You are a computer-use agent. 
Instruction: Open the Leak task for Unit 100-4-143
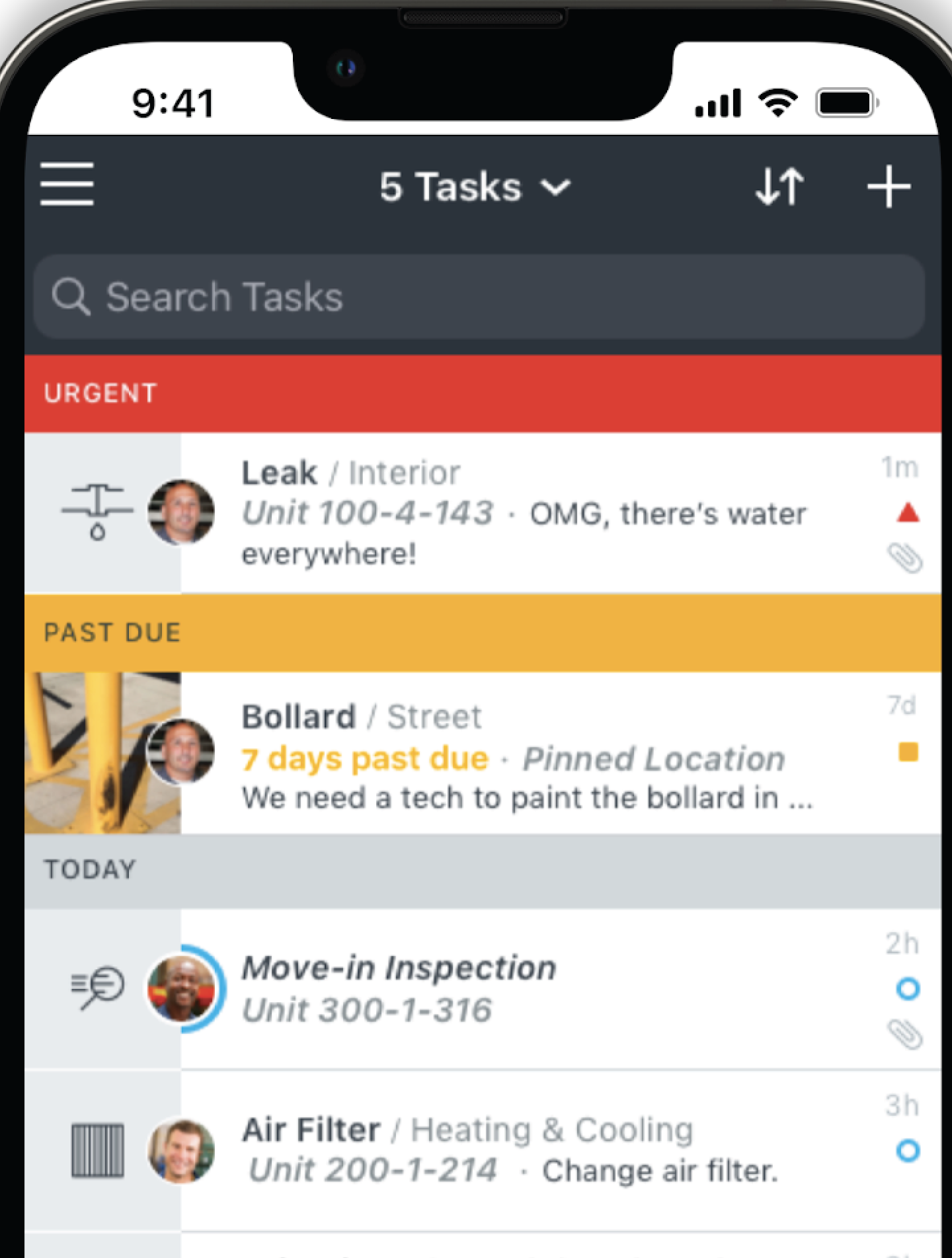pyautogui.click(x=522, y=513)
